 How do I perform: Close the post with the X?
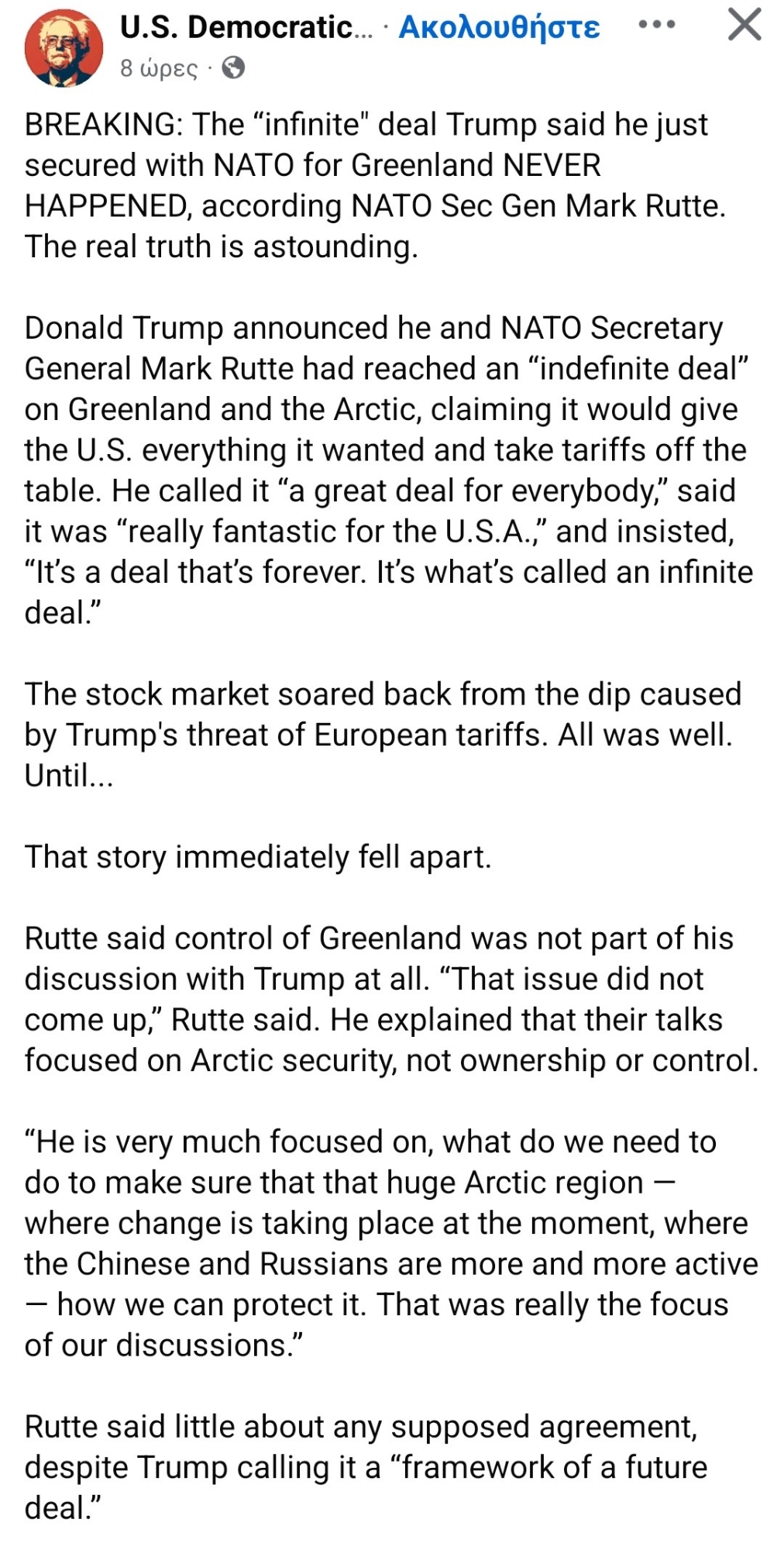744,24
